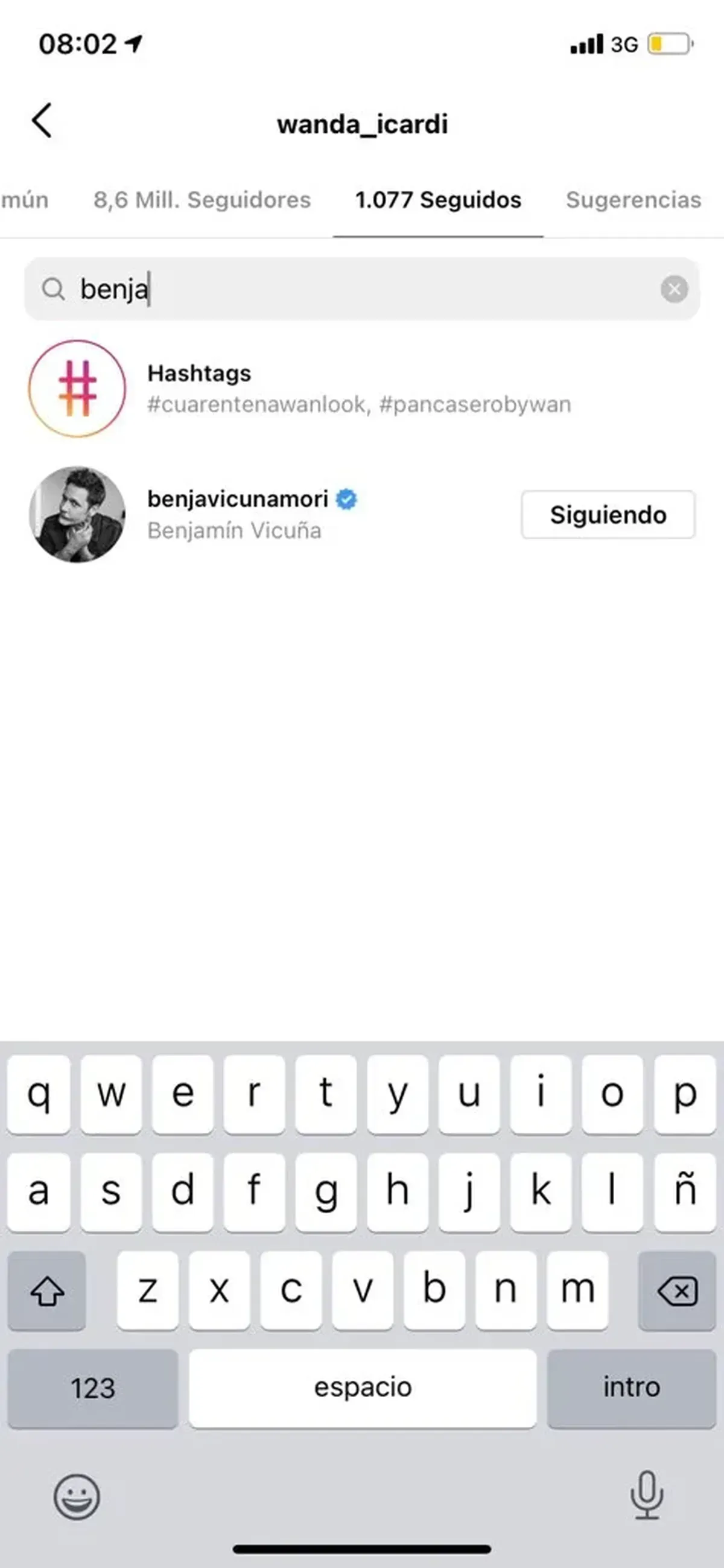
Task: Select the 1.077 Seguidos tab
Action: click(x=438, y=200)
